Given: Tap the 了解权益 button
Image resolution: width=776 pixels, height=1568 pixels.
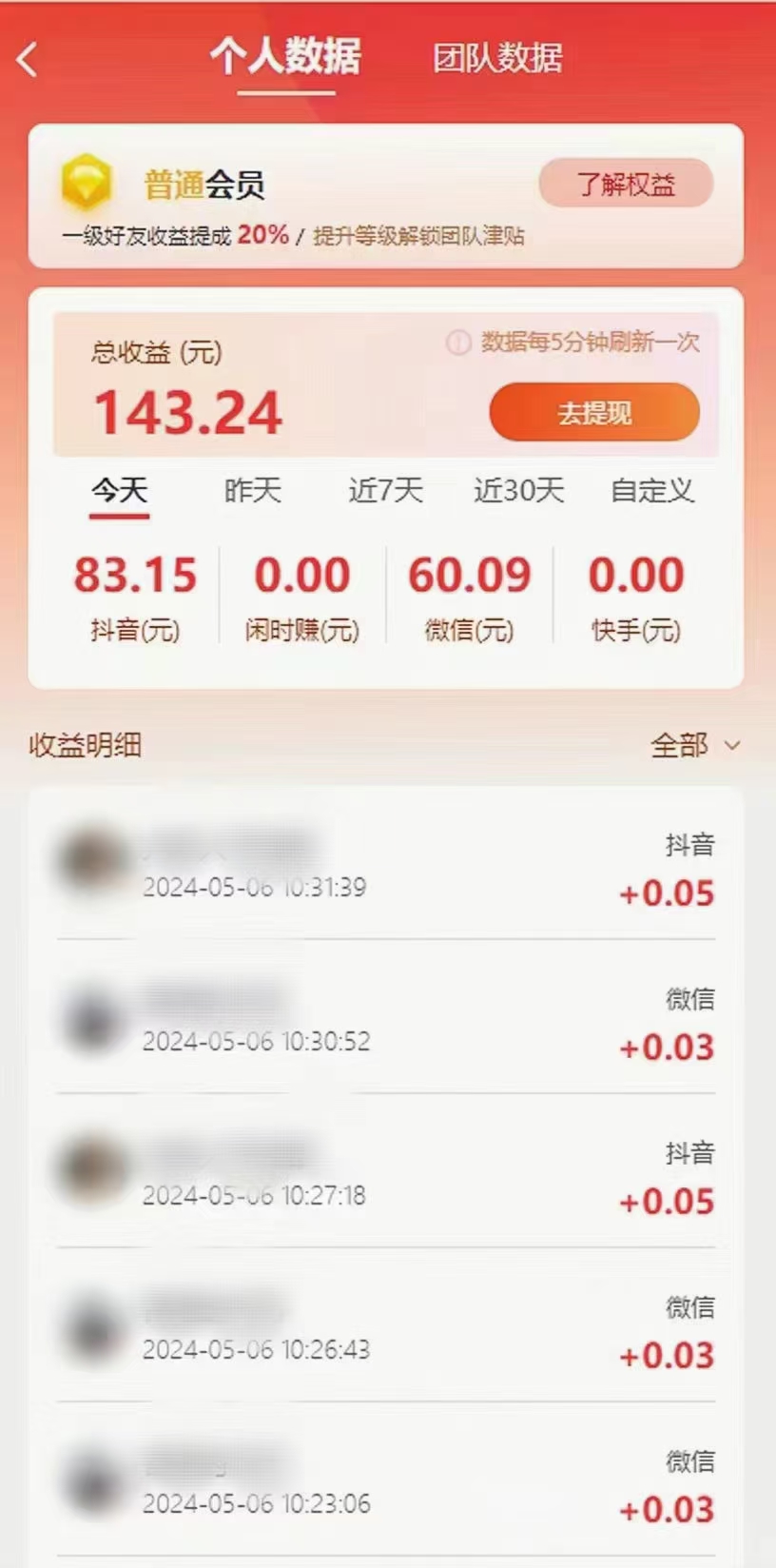Looking at the screenshot, I should point(626,183).
